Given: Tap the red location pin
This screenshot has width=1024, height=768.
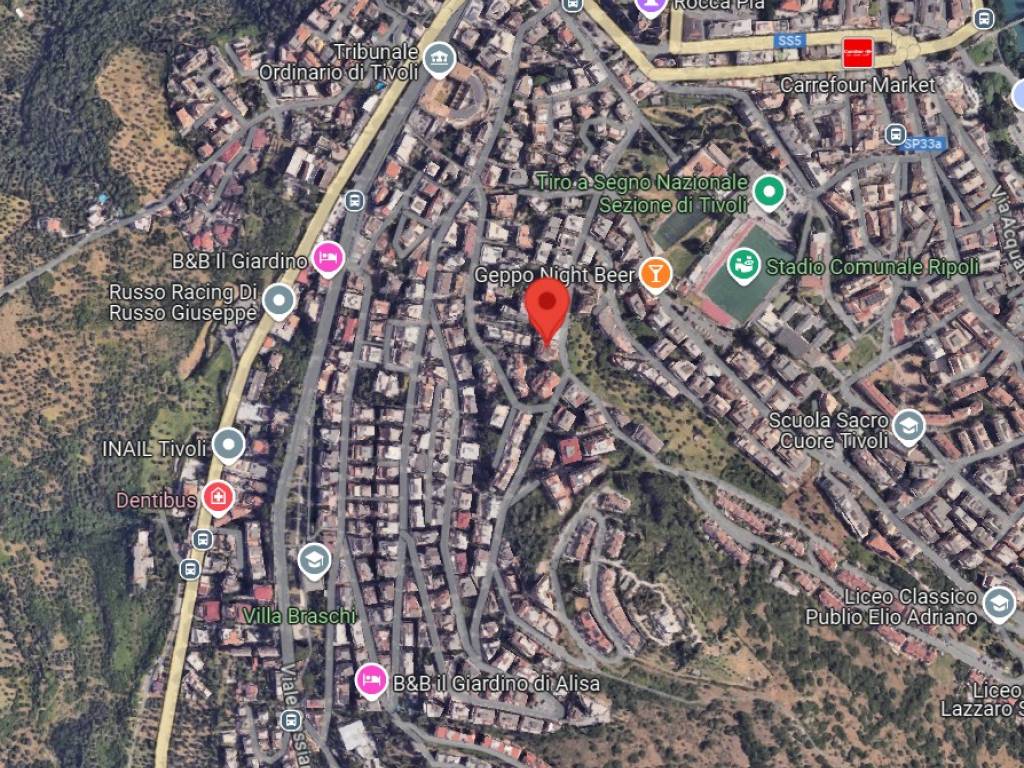Looking at the screenshot, I should [x=547, y=304].
